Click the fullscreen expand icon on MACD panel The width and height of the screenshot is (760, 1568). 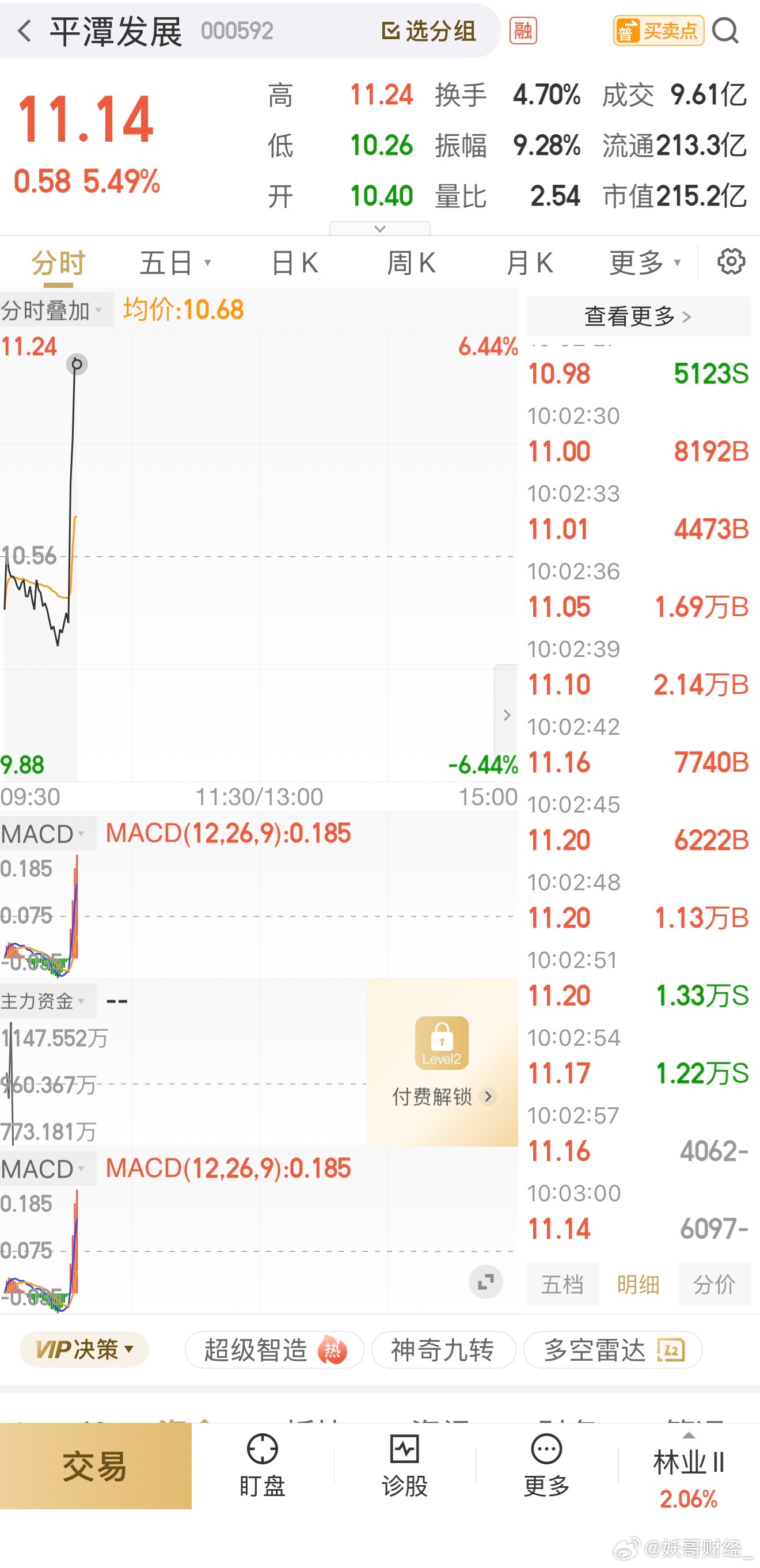pyautogui.click(x=485, y=1282)
